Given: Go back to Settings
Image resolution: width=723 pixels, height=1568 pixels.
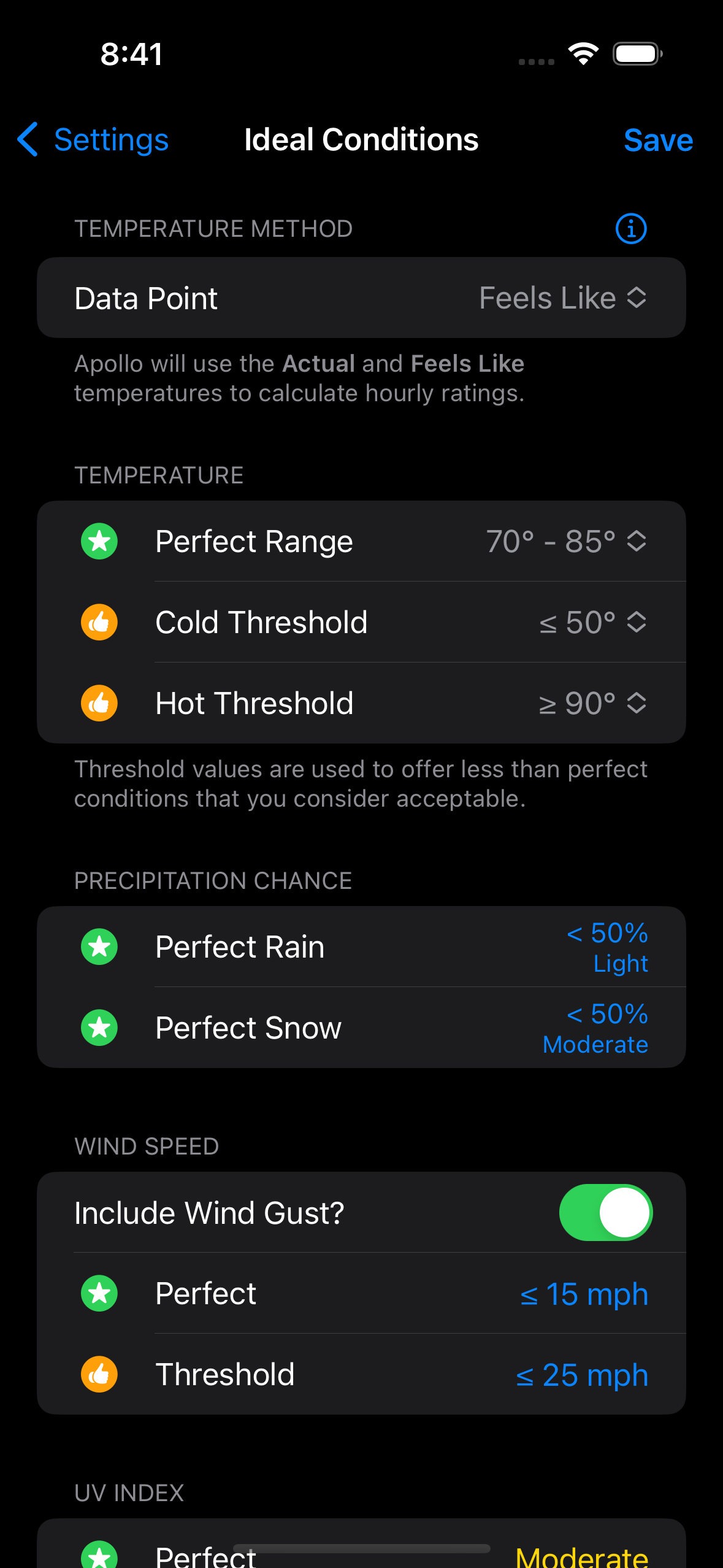Looking at the screenshot, I should pyautogui.click(x=93, y=140).
